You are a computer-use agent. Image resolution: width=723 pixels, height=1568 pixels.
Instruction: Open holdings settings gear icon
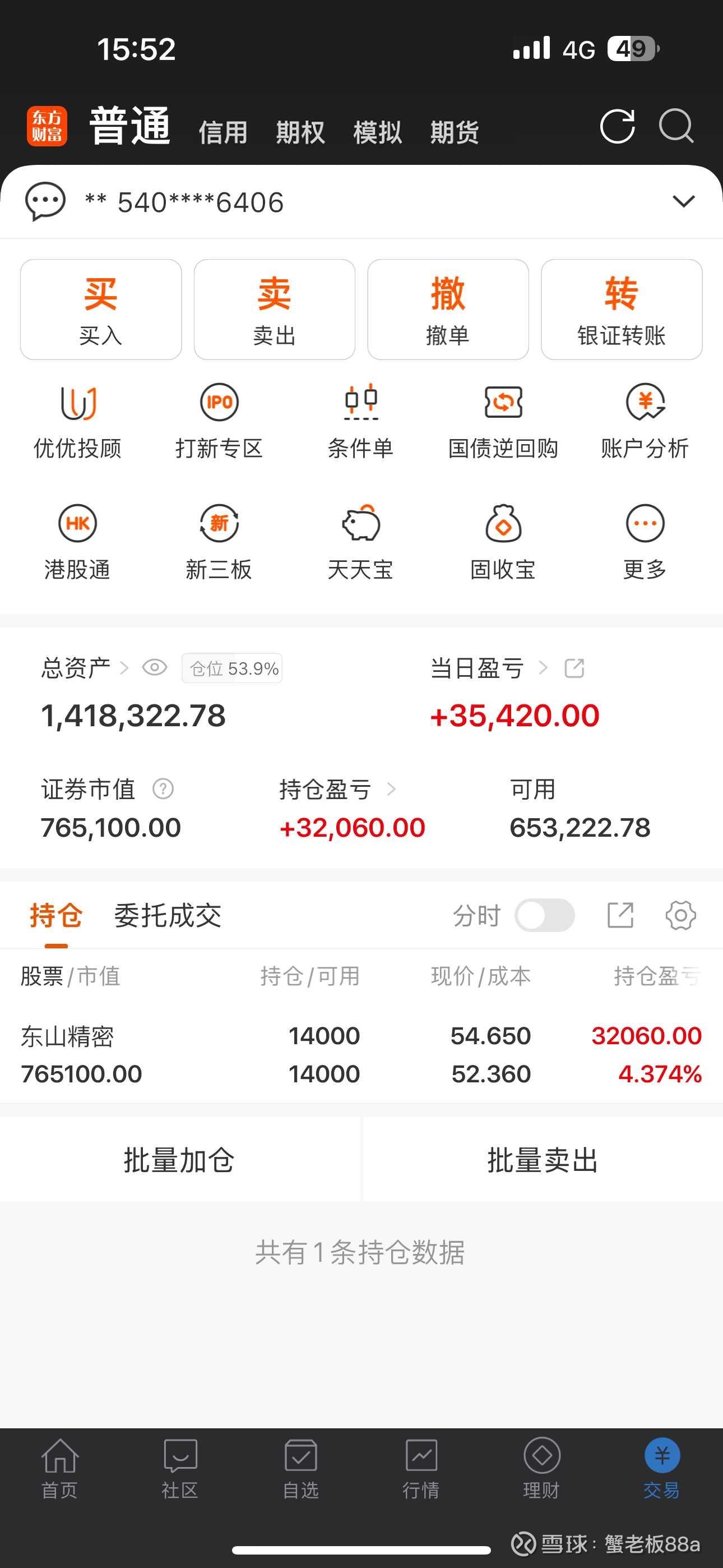[680, 915]
